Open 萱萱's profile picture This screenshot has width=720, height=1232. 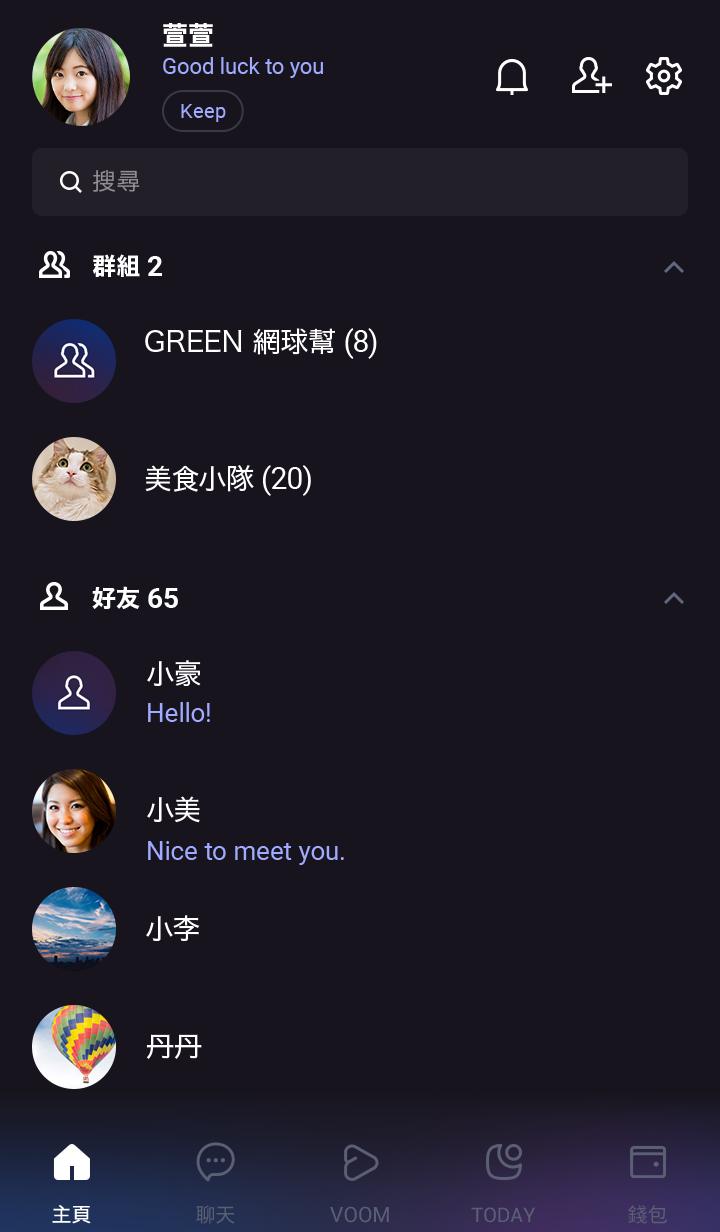point(81,77)
